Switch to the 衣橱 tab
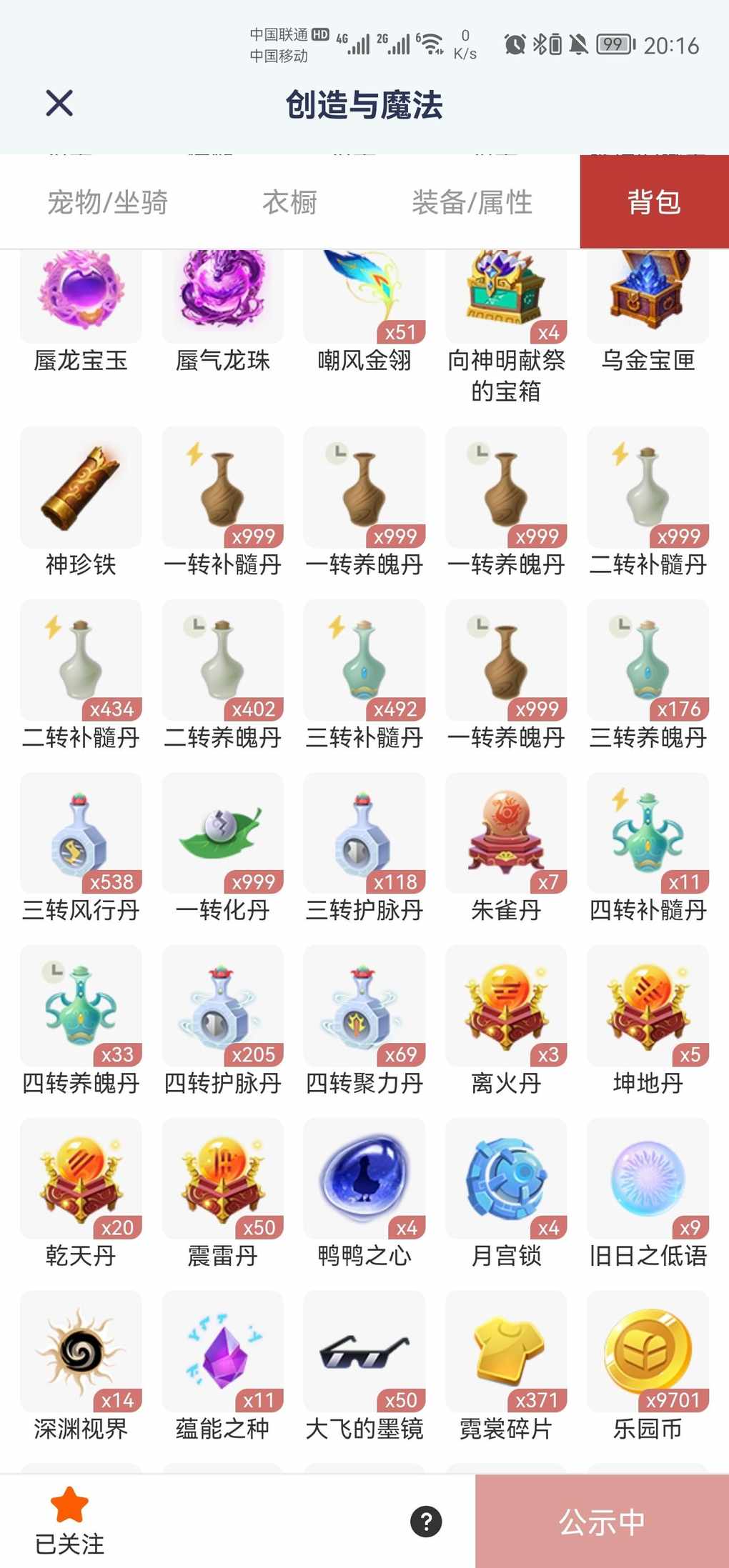Image resolution: width=729 pixels, height=1568 pixels. tap(289, 202)
